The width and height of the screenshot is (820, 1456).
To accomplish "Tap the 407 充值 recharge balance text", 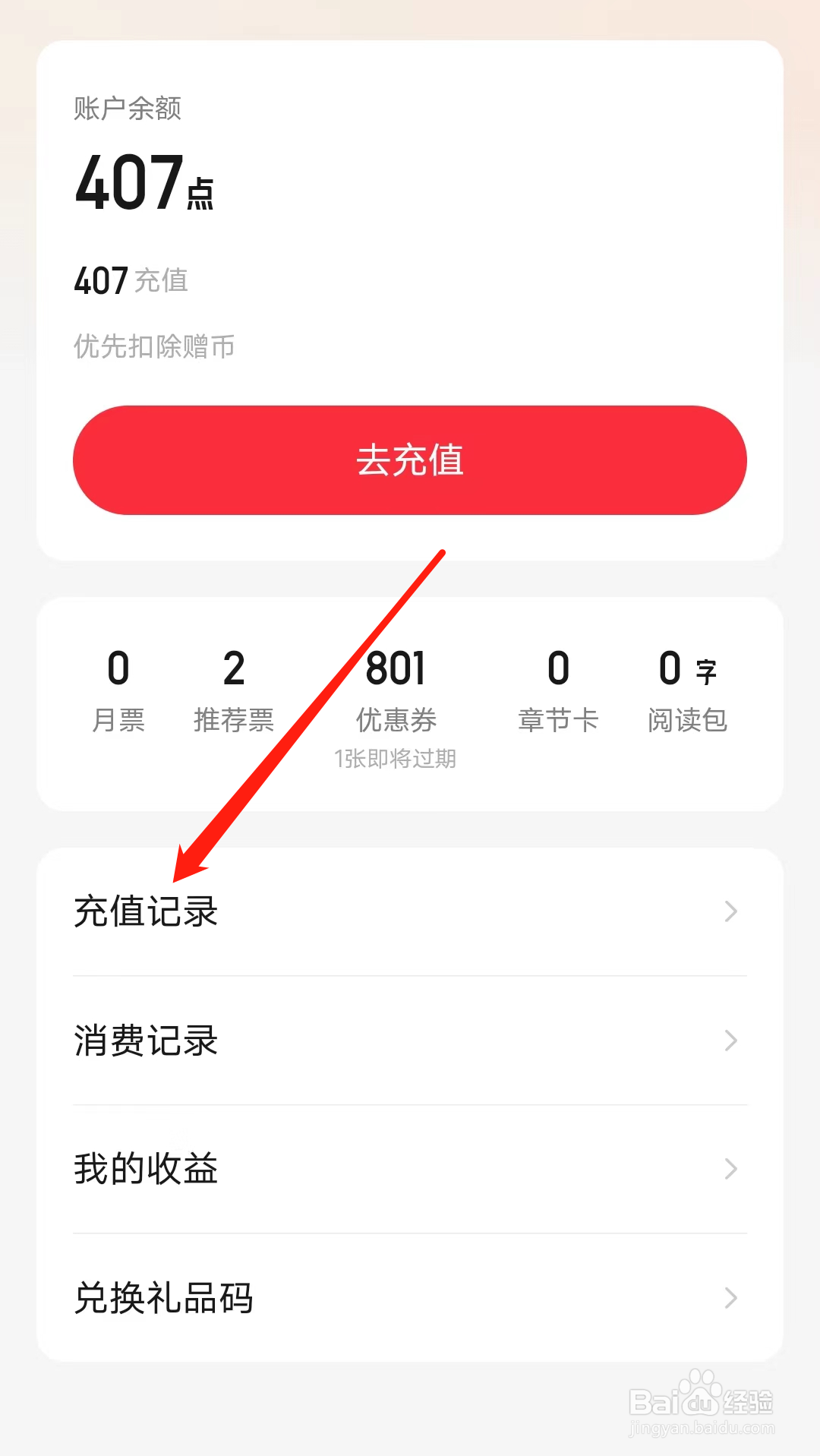I will (131, 281).
